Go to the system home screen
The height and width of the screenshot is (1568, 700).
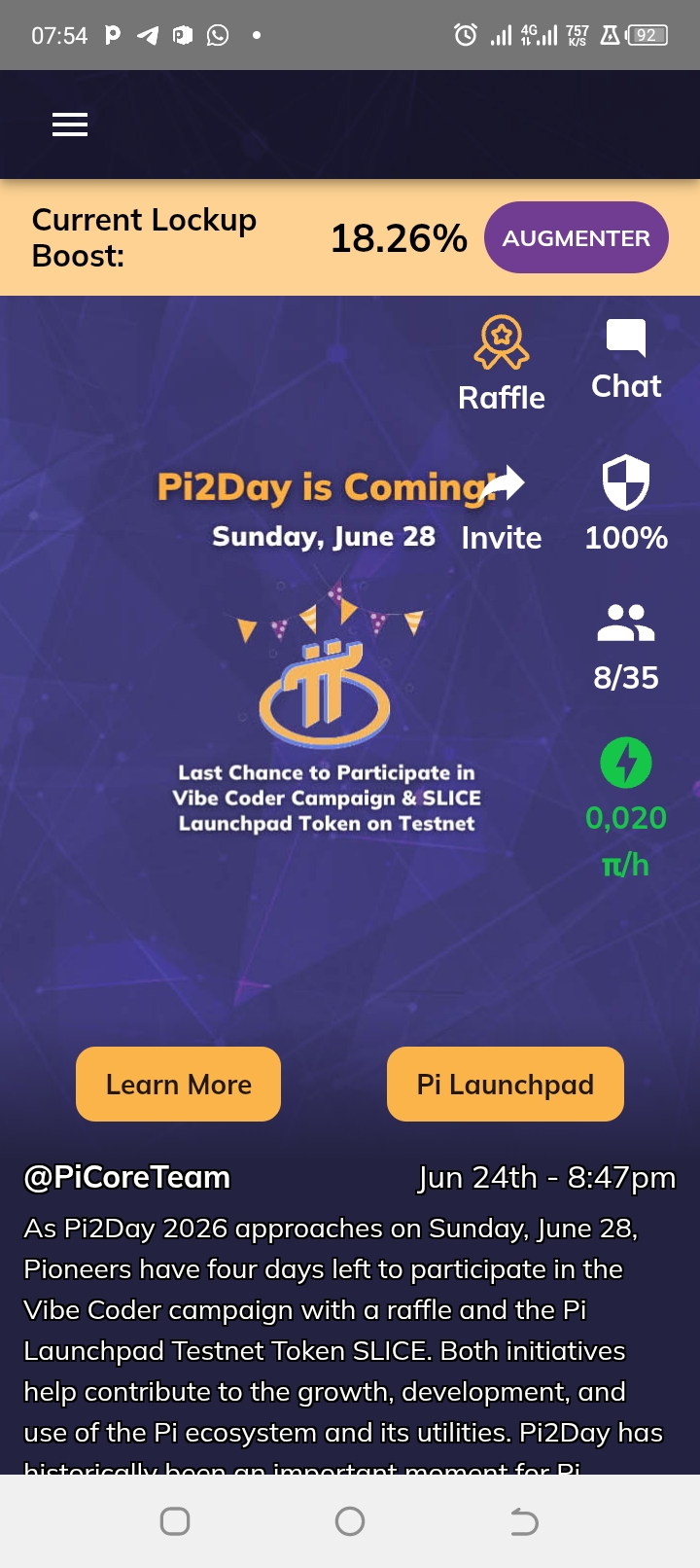pyautogui.click(x=350, y=1521)
